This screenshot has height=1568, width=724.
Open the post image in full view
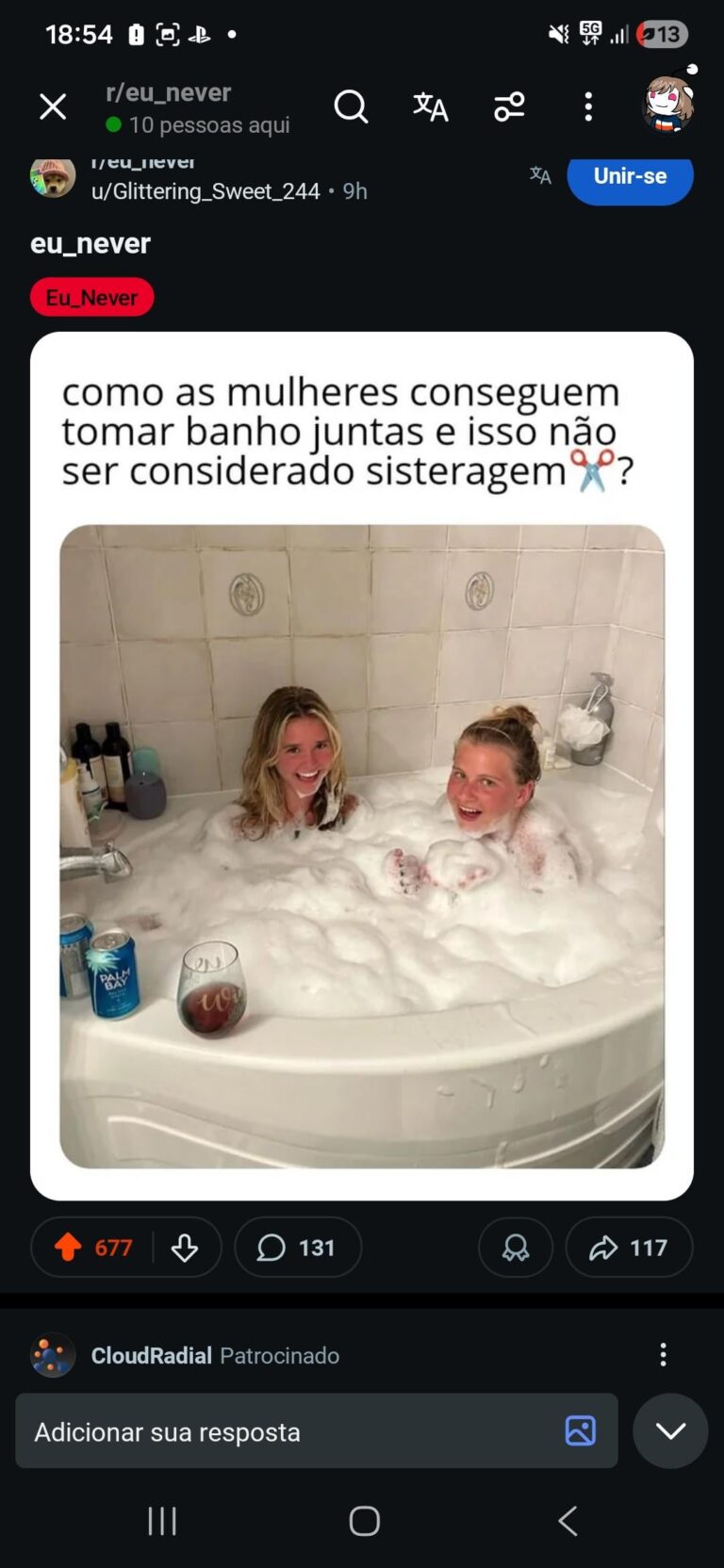click(x=362, y=846)
